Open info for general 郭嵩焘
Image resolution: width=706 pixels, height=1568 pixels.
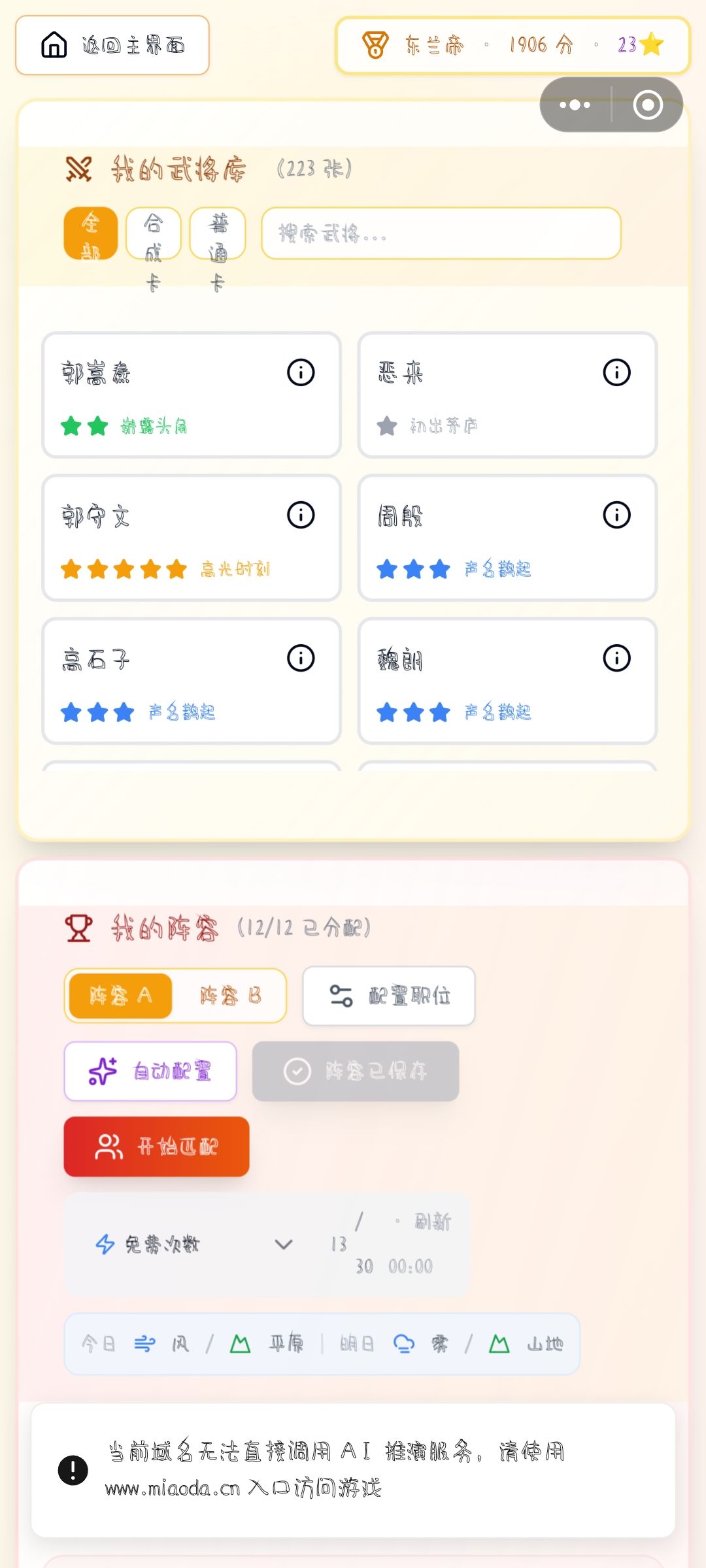[301, 372]
